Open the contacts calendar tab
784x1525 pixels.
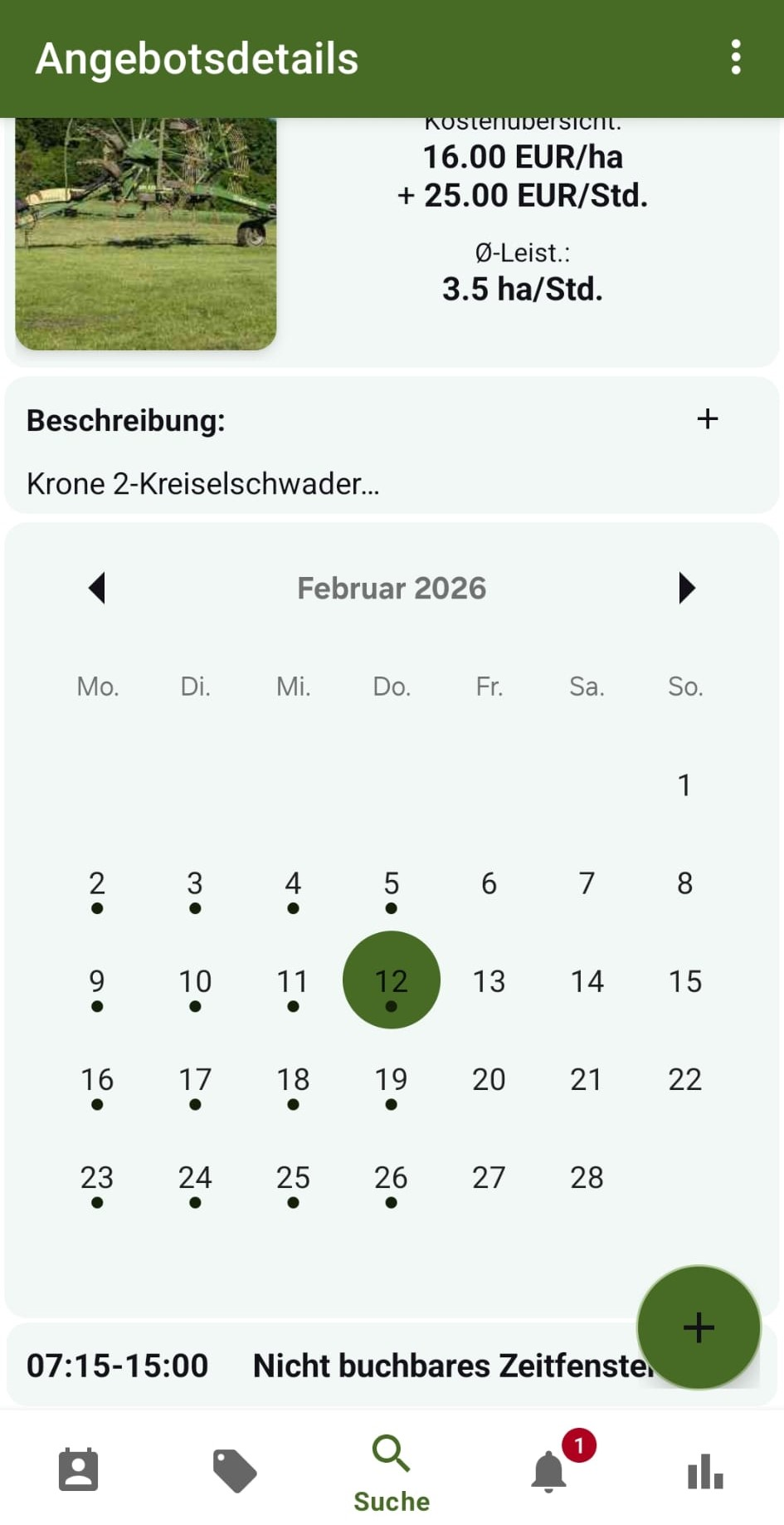click(x=79, y=1470)
